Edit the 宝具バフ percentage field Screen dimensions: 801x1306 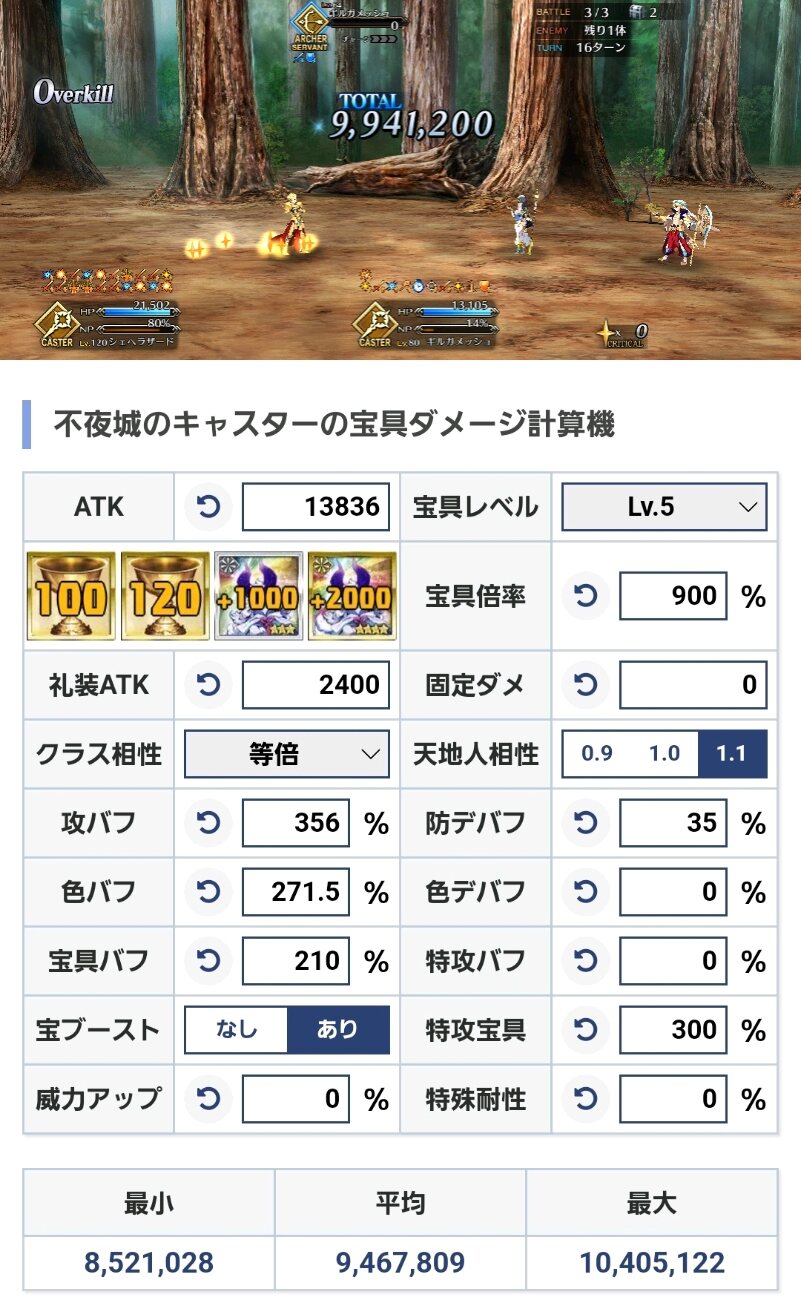click(295, 961)
